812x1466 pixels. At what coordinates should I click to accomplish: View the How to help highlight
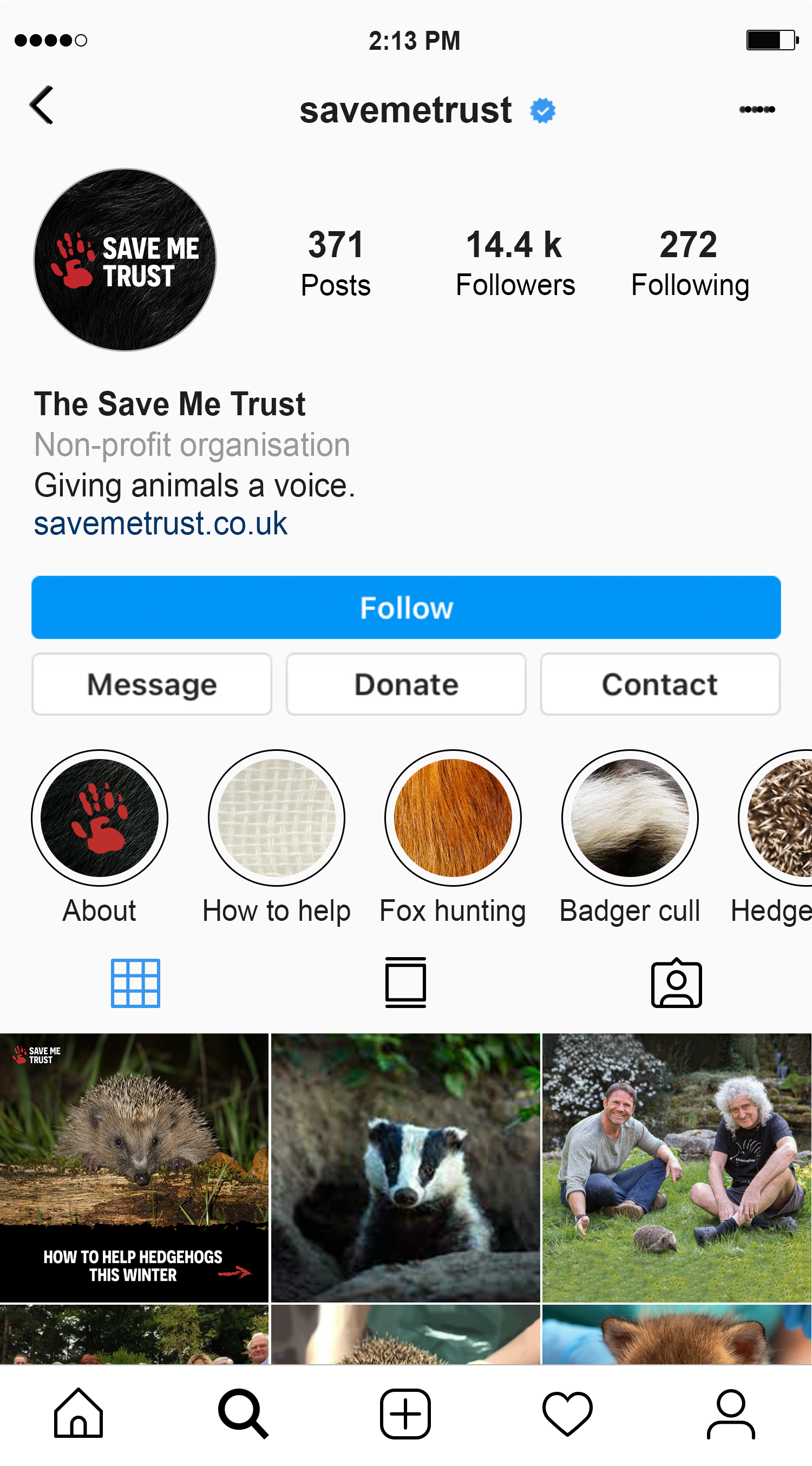[277, 818]
